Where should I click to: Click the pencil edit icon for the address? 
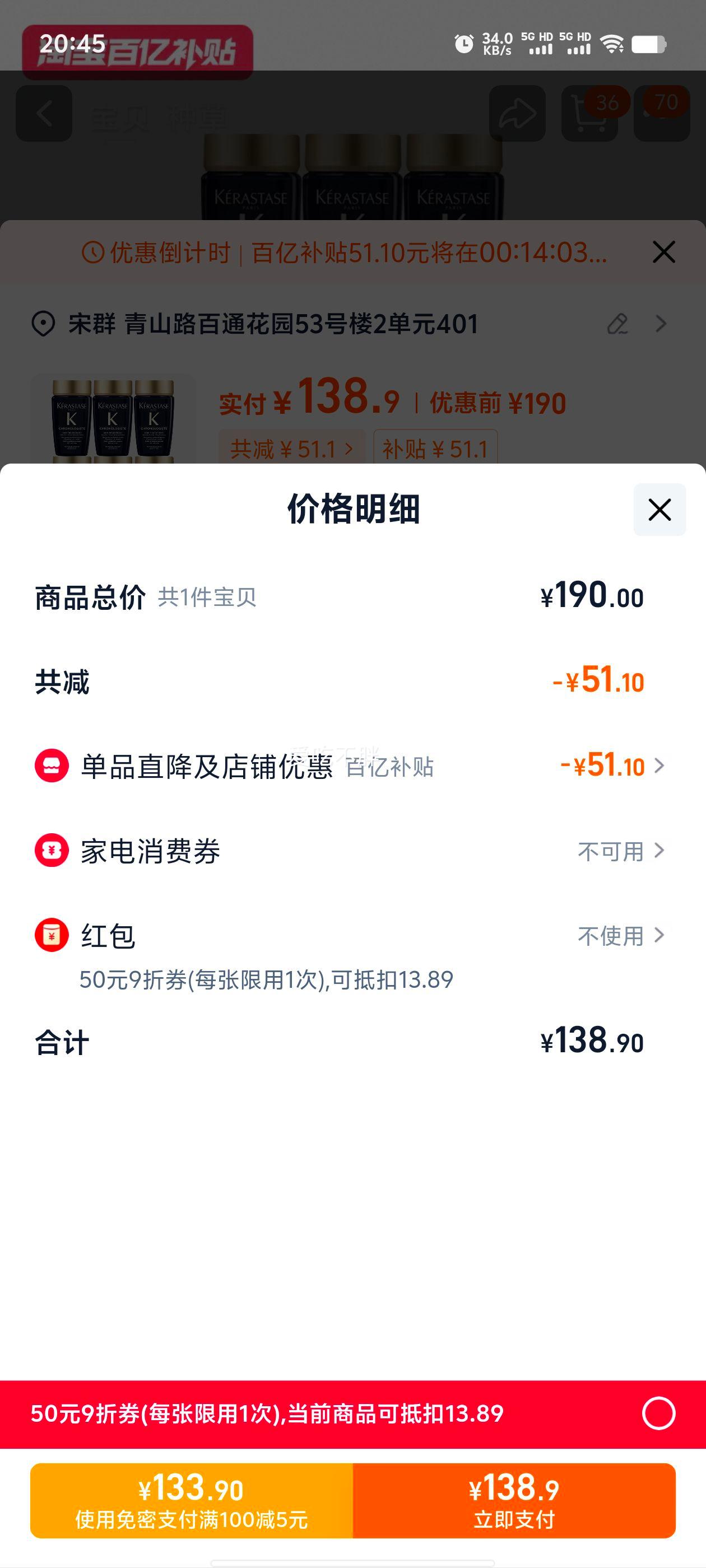click(x=617, y=323)
